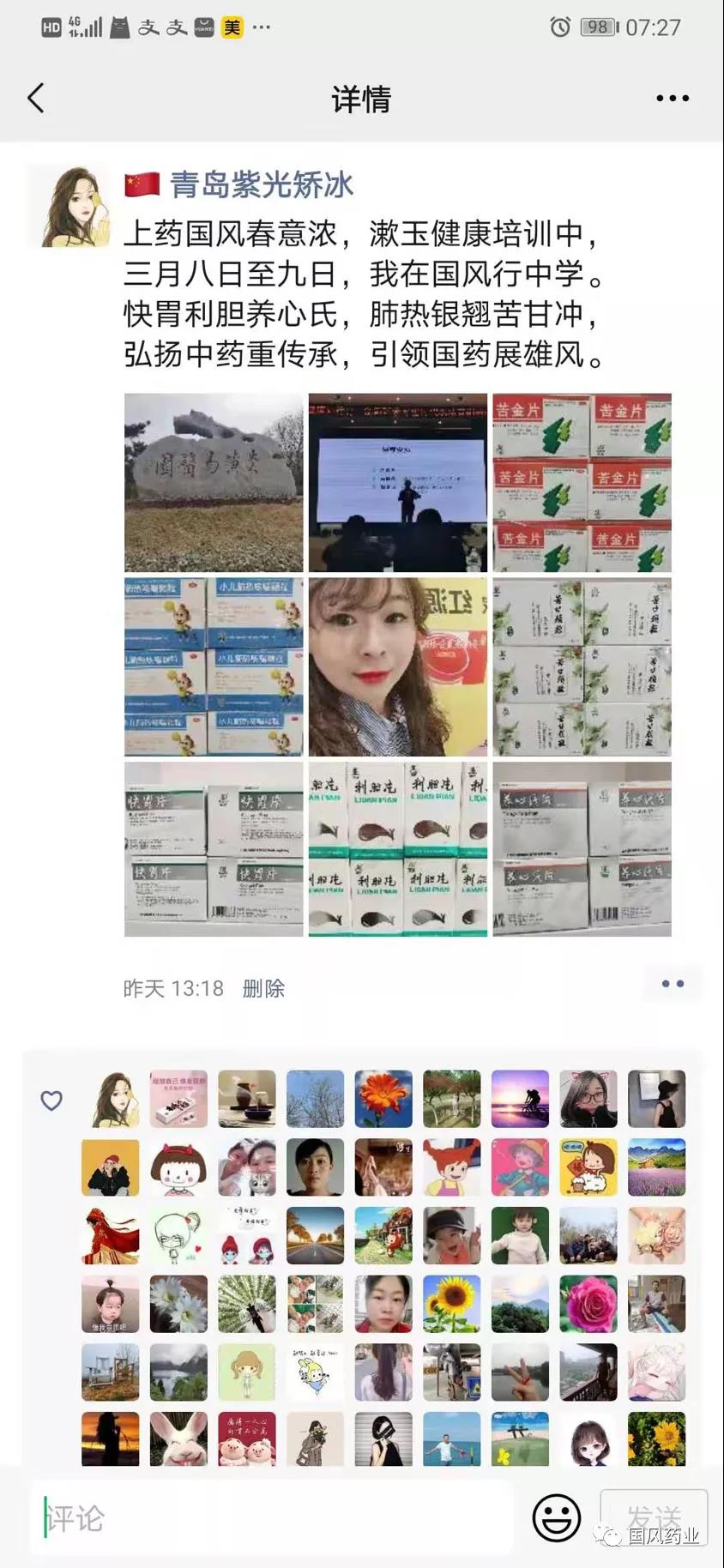The width and height of the screenshot is (724, 1568).
Task: View the 养心氏片 boxes photo
Action: pos(582,849)
